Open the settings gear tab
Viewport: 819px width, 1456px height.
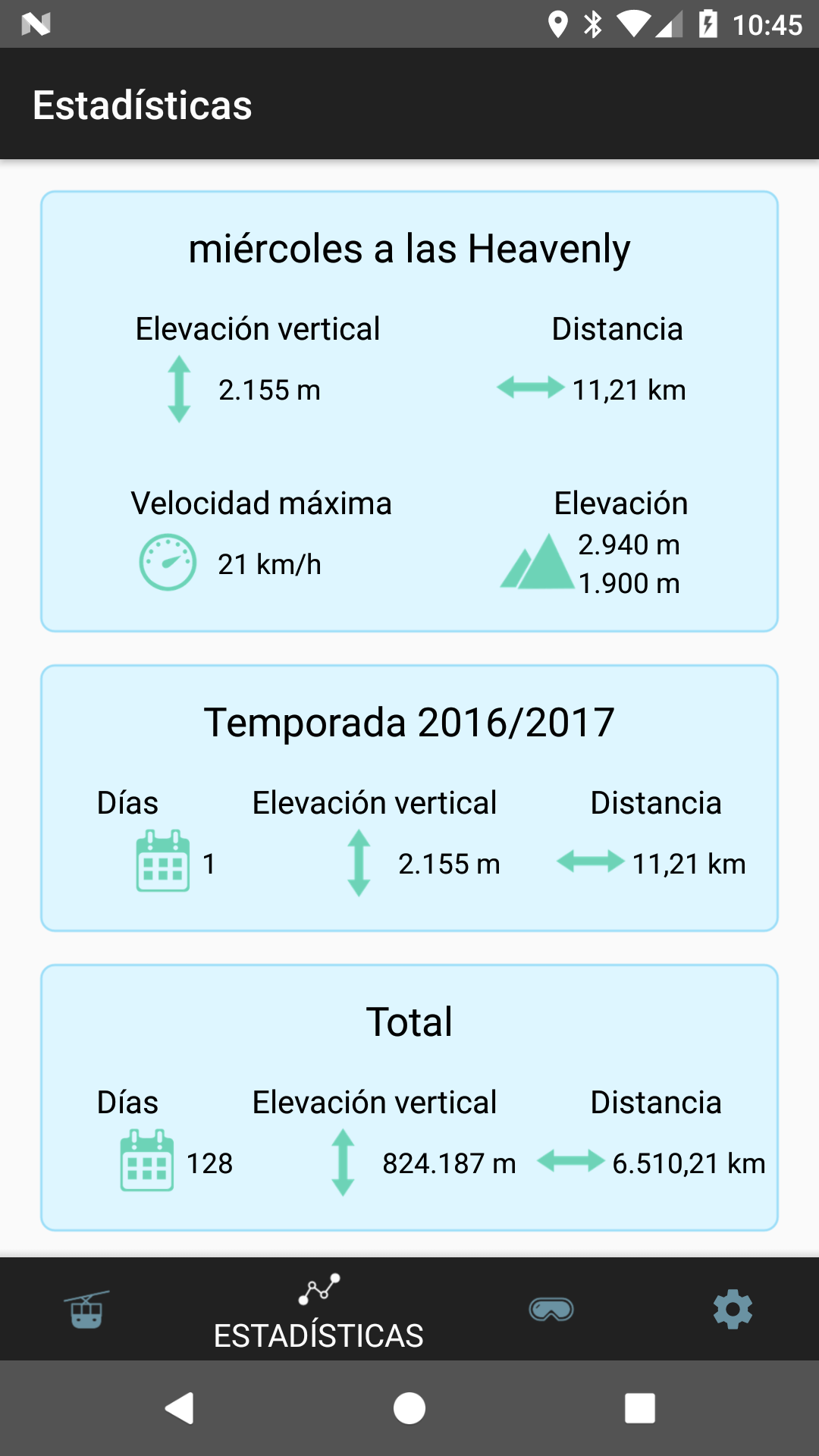(x=733, y=1309)
